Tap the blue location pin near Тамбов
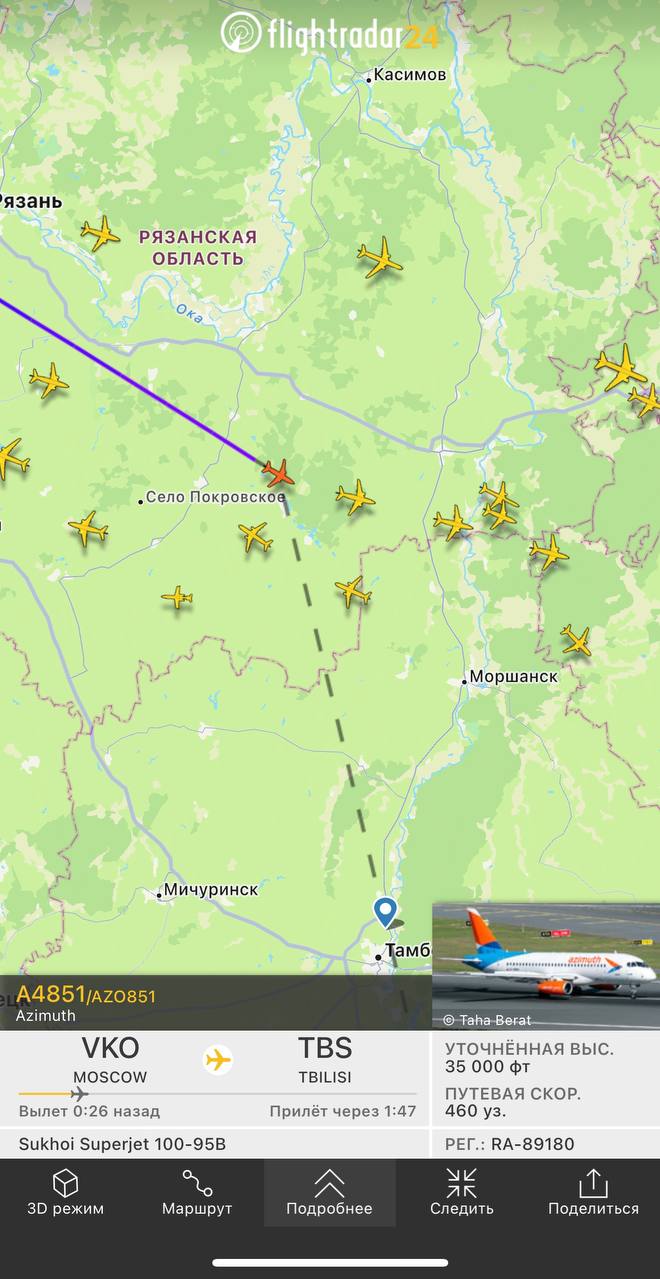660x1279 pixels. pos(385,911)
